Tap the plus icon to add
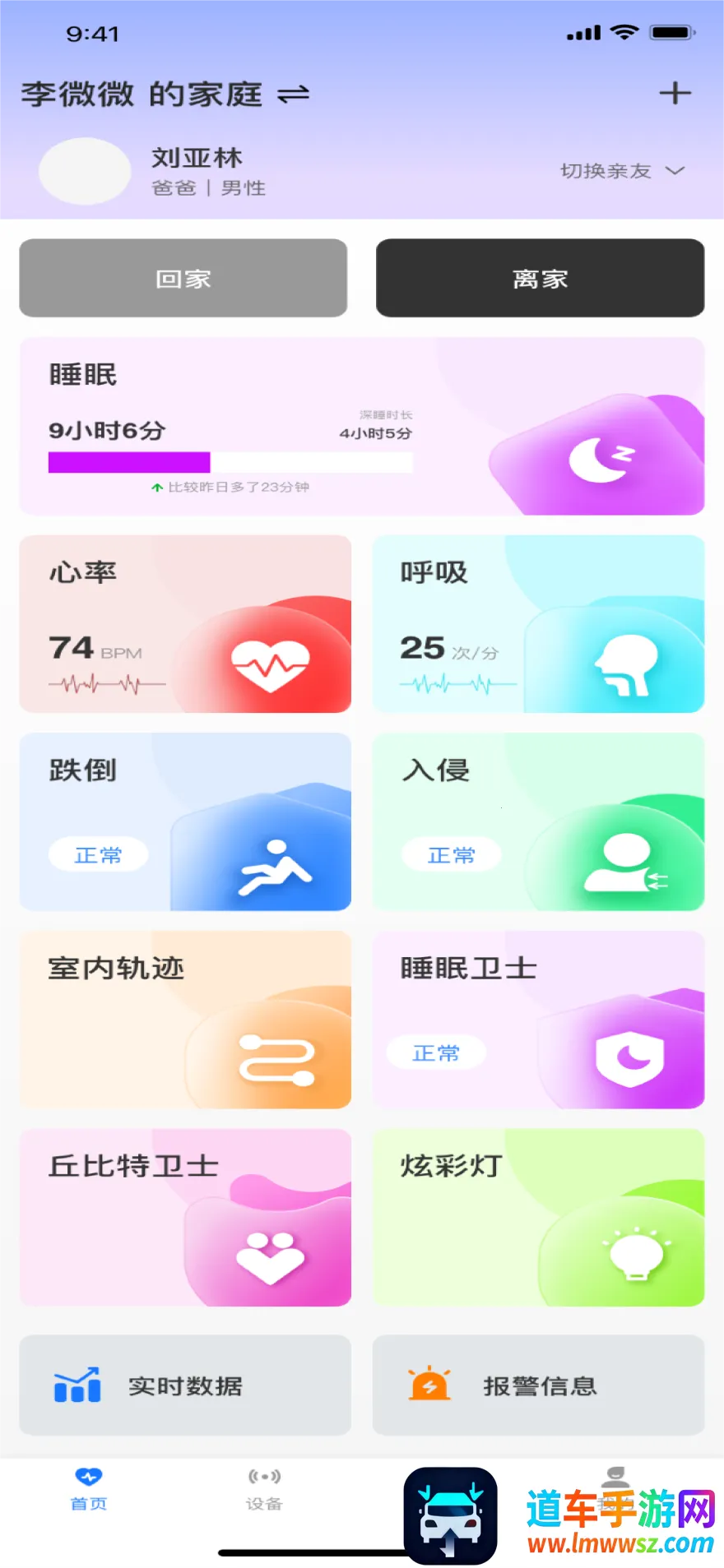 (675, 93)
